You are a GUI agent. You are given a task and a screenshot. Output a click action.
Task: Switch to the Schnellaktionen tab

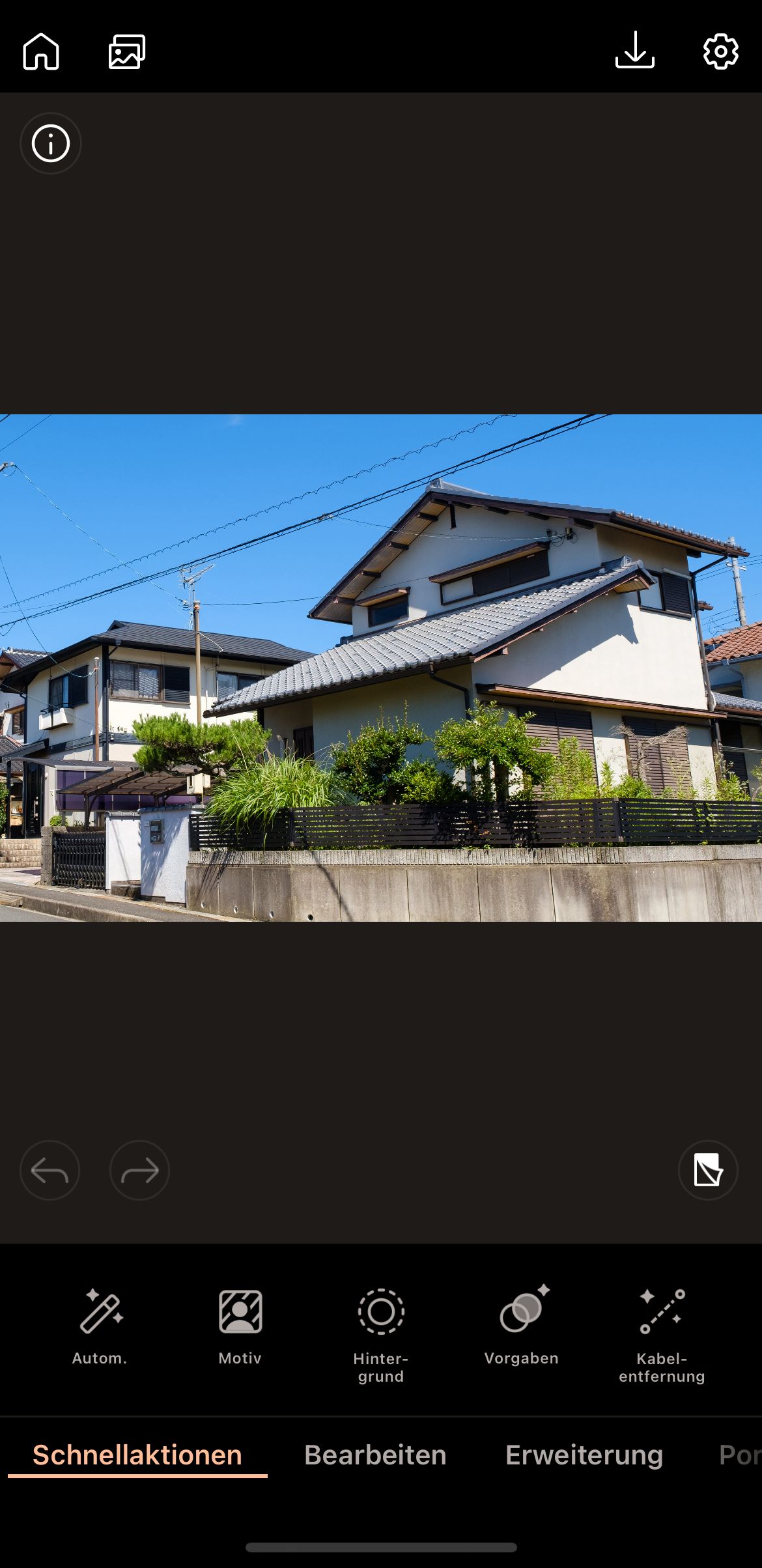pyautogui.click(x=137, y=1455)
